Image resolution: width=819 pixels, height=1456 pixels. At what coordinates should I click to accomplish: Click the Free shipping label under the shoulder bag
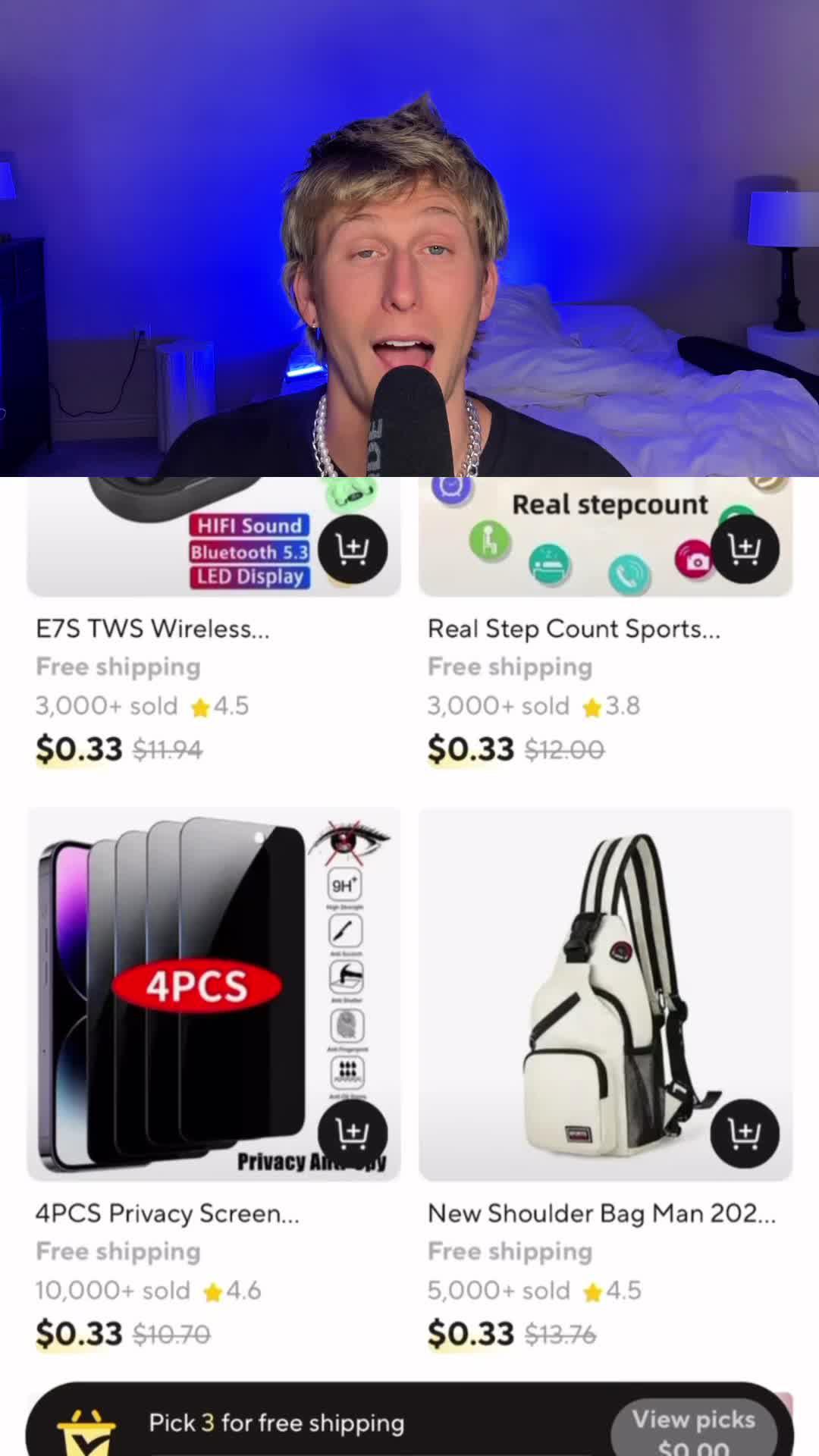coord(510,1252)
